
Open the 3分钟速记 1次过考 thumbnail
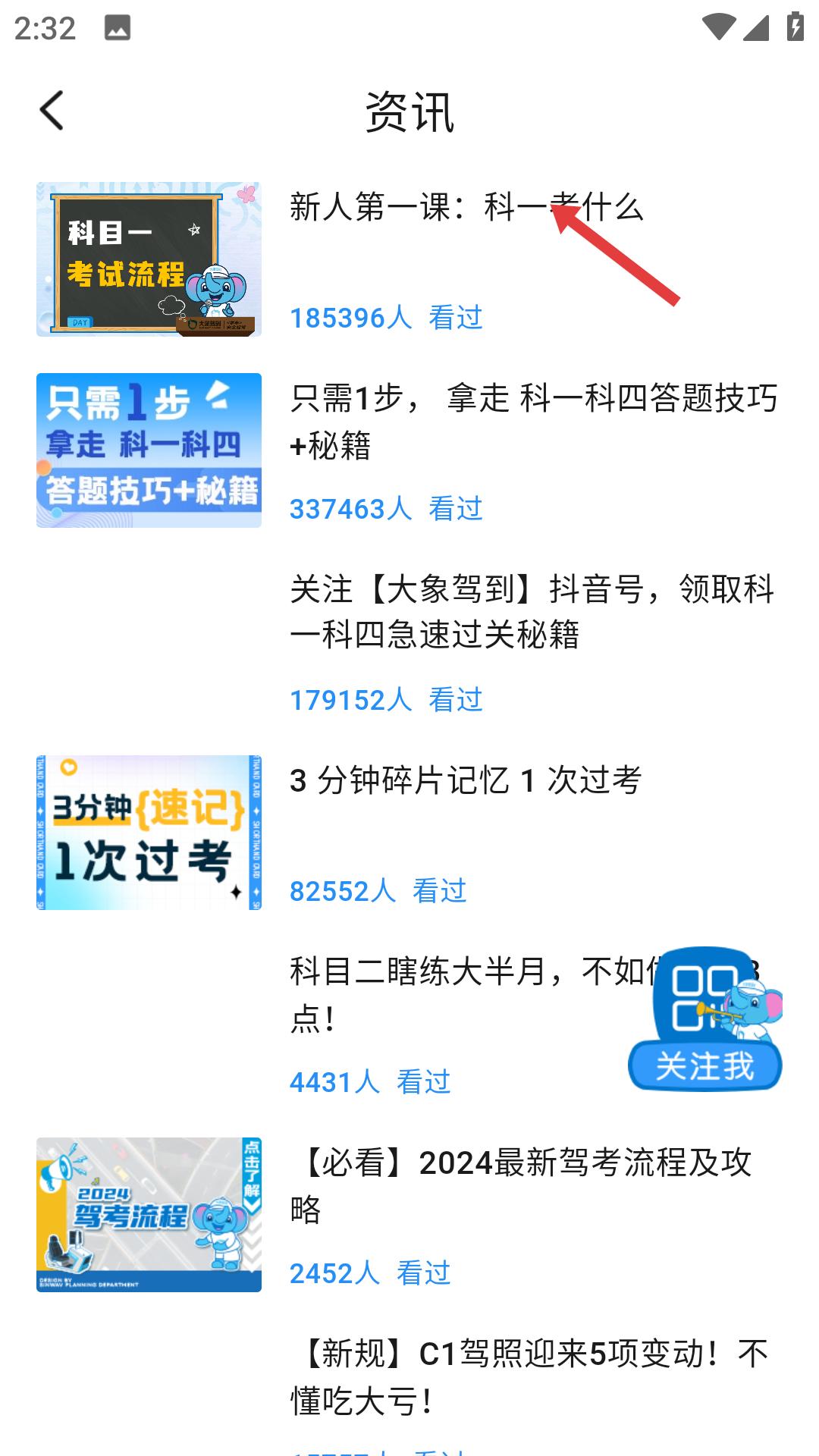click(x=149, y=832)
